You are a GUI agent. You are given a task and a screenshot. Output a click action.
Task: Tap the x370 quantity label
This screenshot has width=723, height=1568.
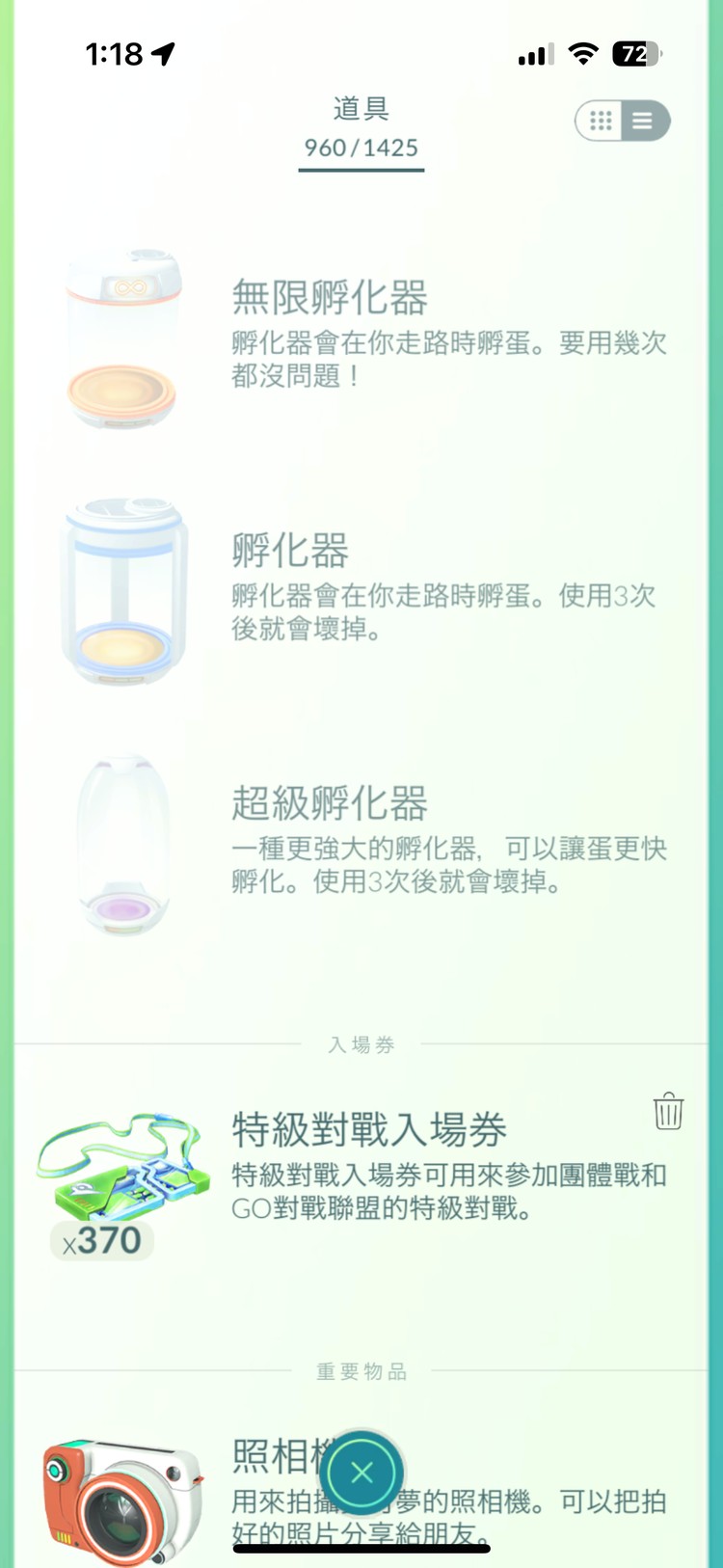tap(101, 1241)
